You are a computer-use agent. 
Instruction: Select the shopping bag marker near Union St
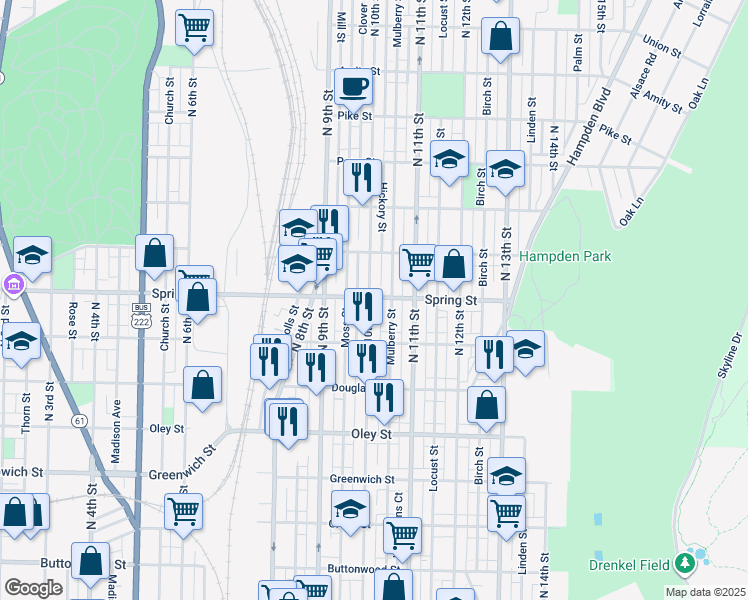(x=500, y=36)
